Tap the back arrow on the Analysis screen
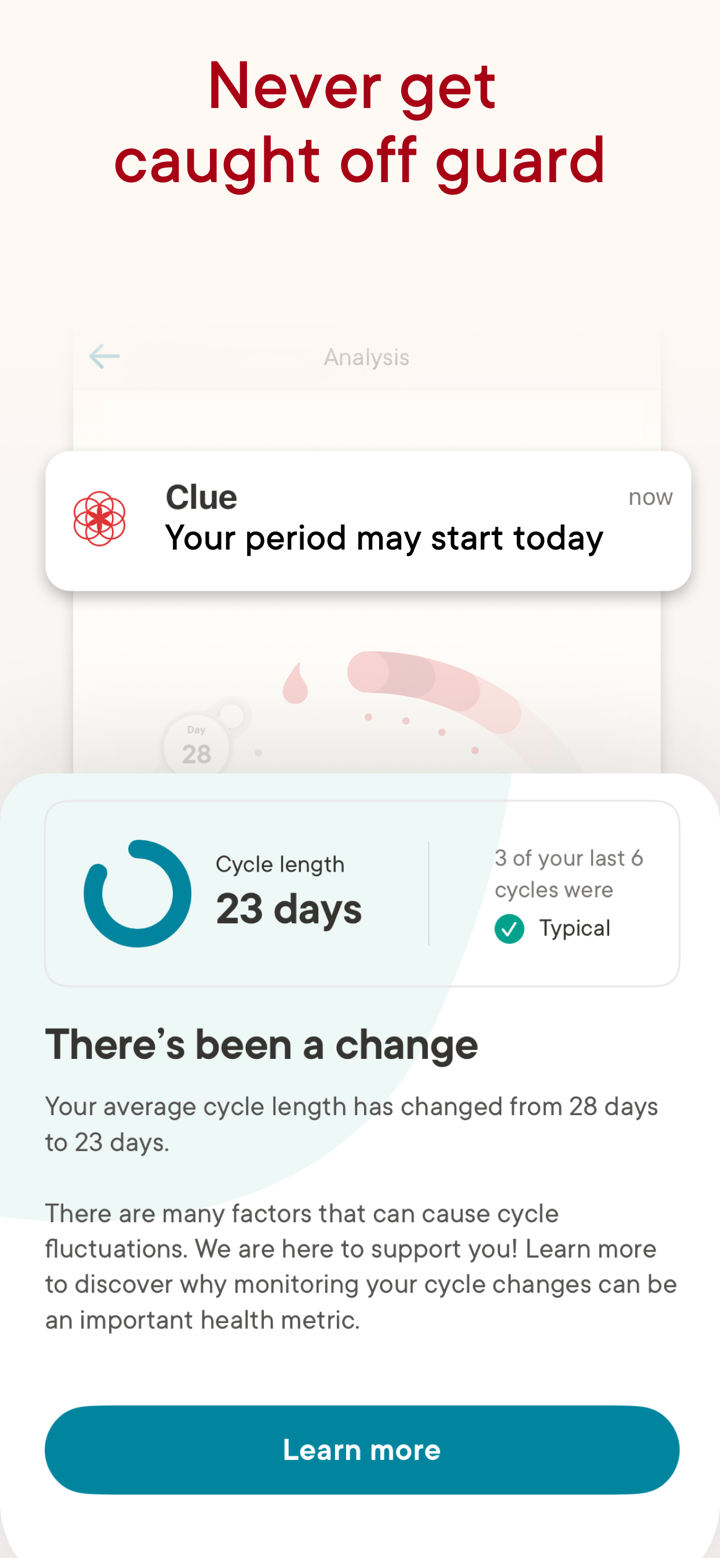The image size is (720, 1558). 104,357
